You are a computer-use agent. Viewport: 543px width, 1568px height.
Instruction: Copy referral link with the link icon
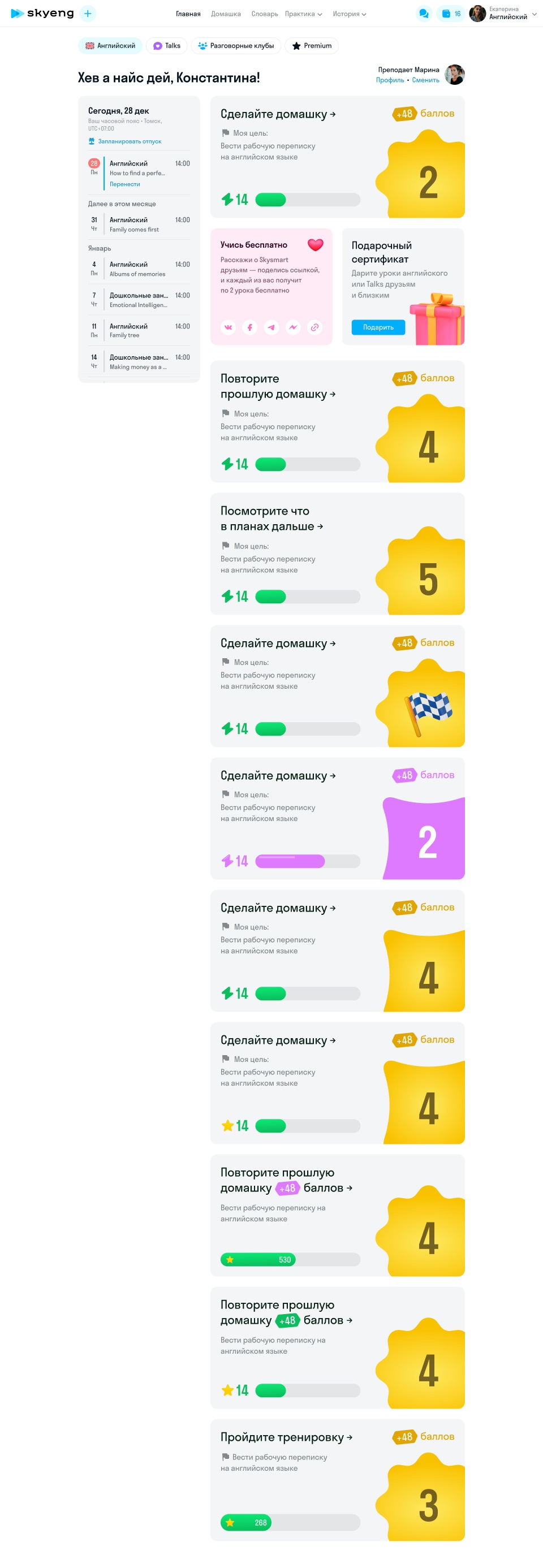pyautogui.click(x=314, y=327)
